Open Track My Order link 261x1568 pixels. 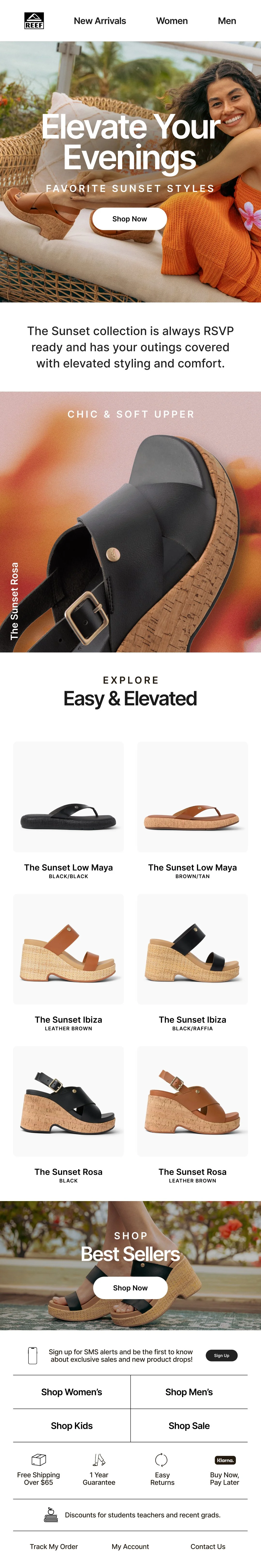54,1547
